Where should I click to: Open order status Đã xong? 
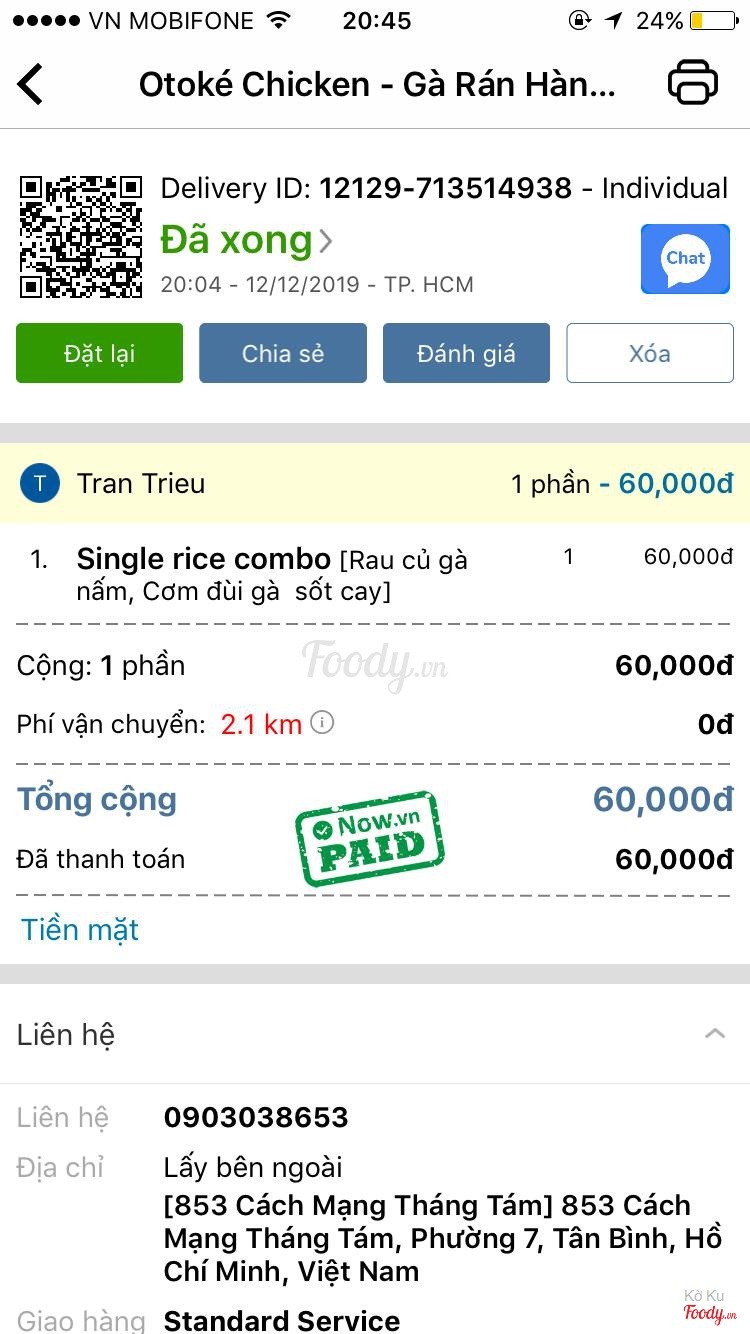tap(246, 240)
